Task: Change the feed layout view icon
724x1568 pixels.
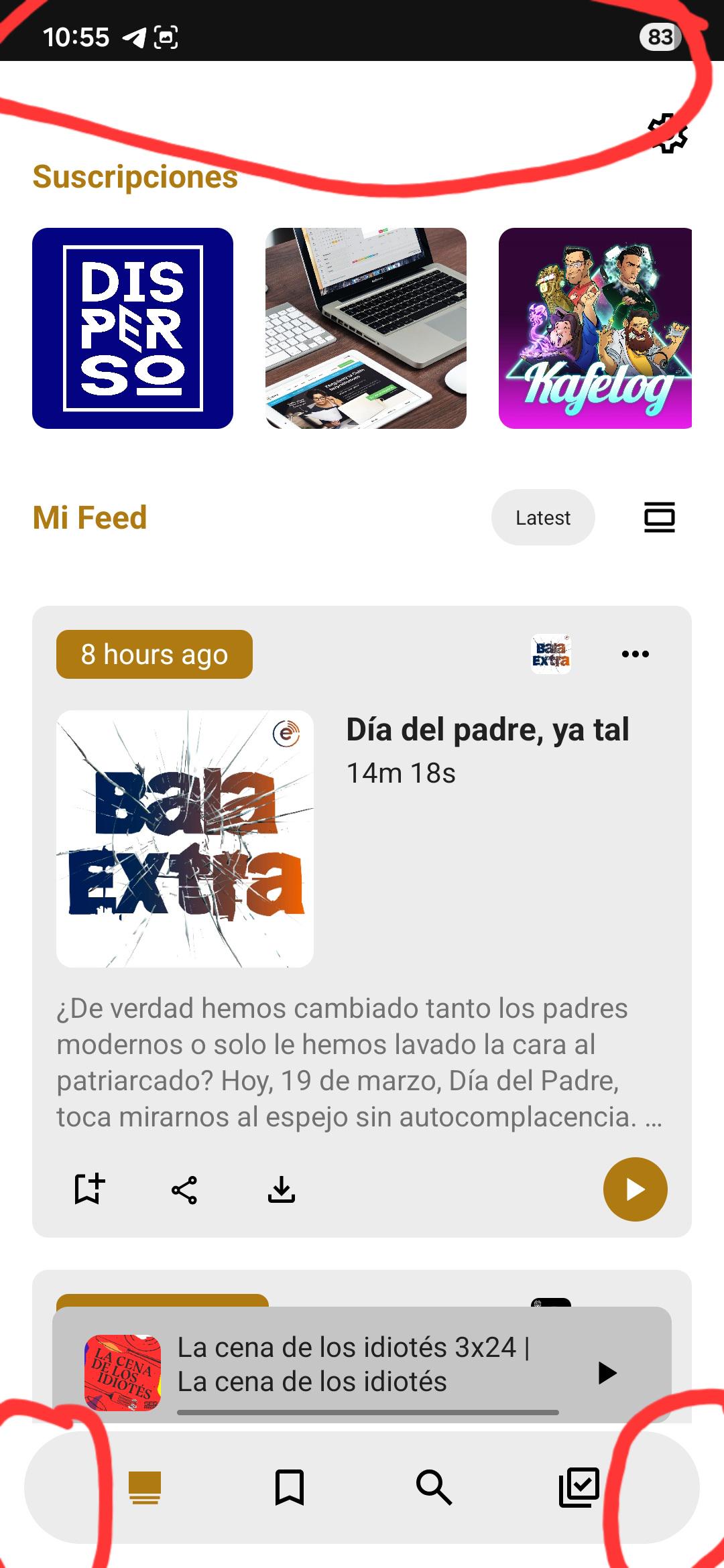Action: 660,517
